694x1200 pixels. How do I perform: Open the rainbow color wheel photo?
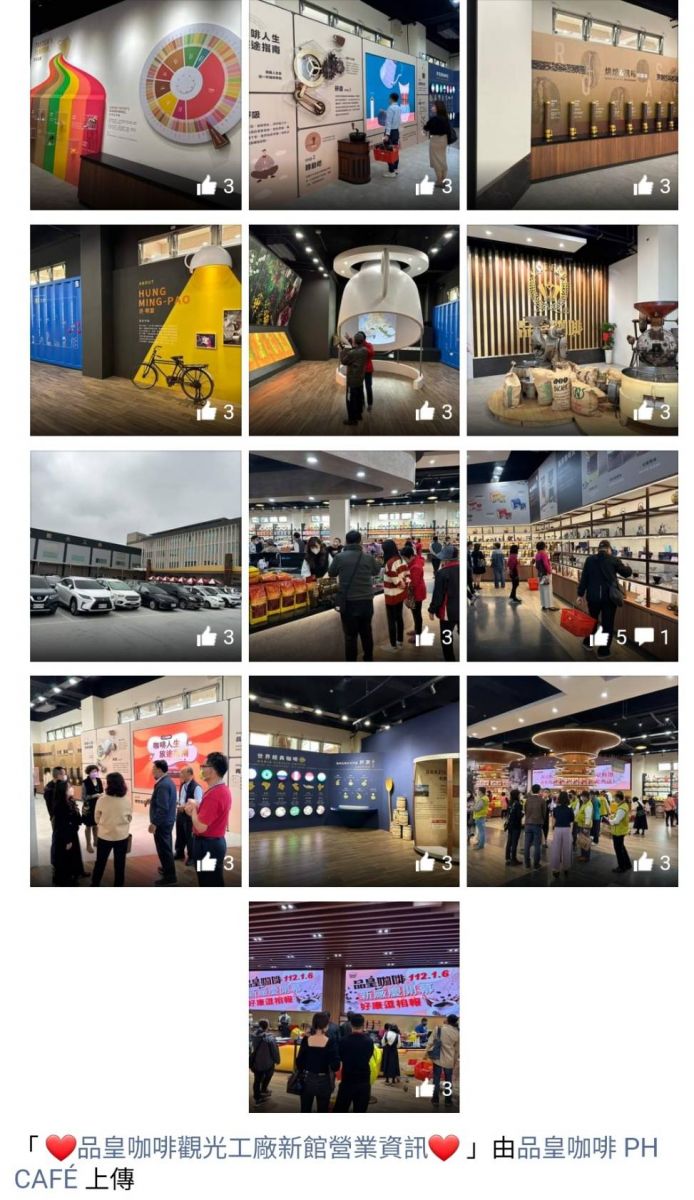pyautogui.click(x=135, y=104)
